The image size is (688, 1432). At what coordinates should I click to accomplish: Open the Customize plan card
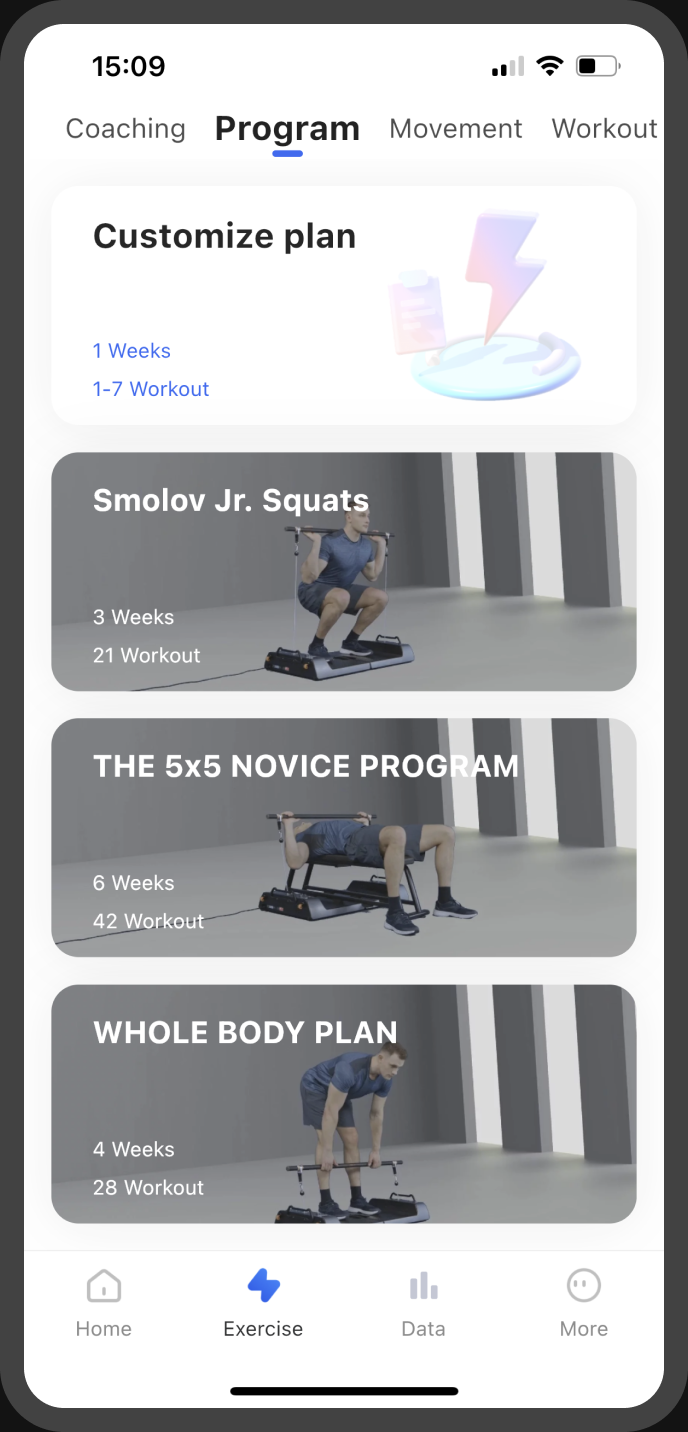coord(343,305)
